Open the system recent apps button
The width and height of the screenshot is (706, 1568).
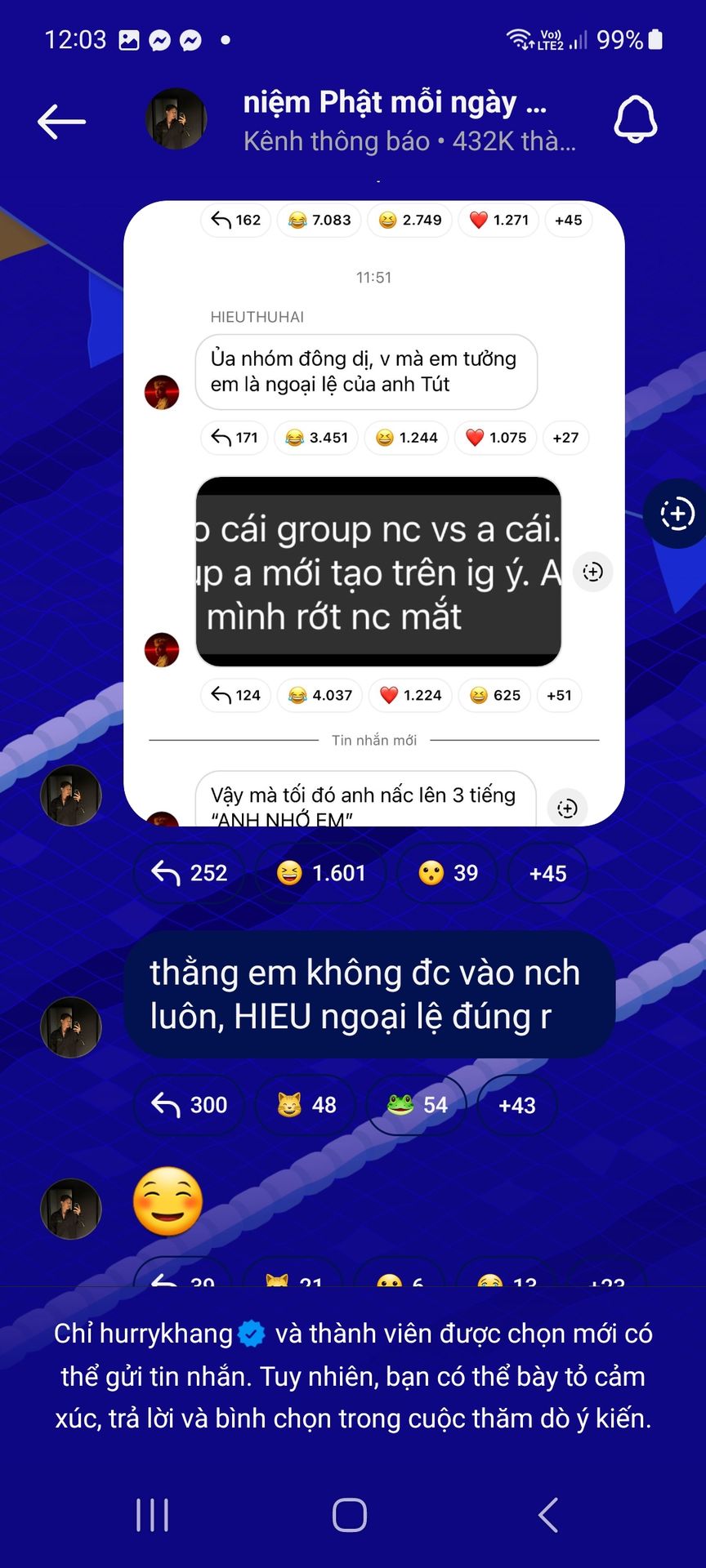pos(152,1515)
